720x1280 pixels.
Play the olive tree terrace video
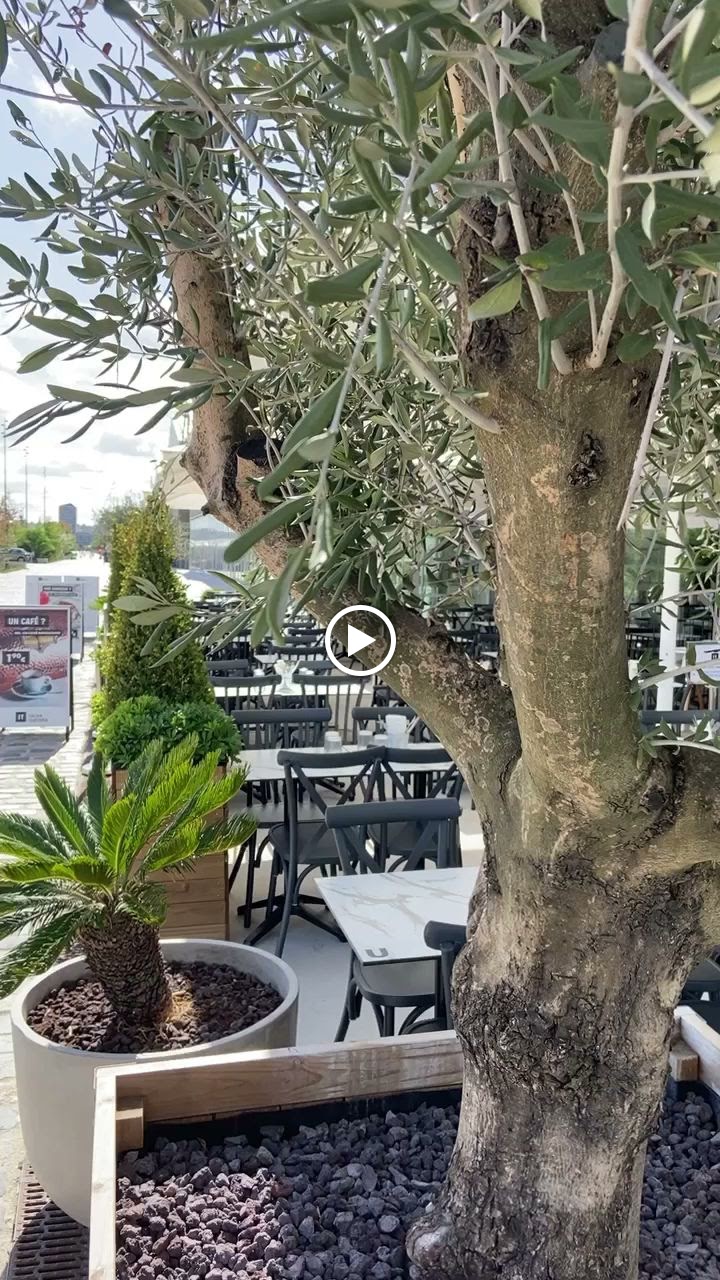(x=360, y=640)
